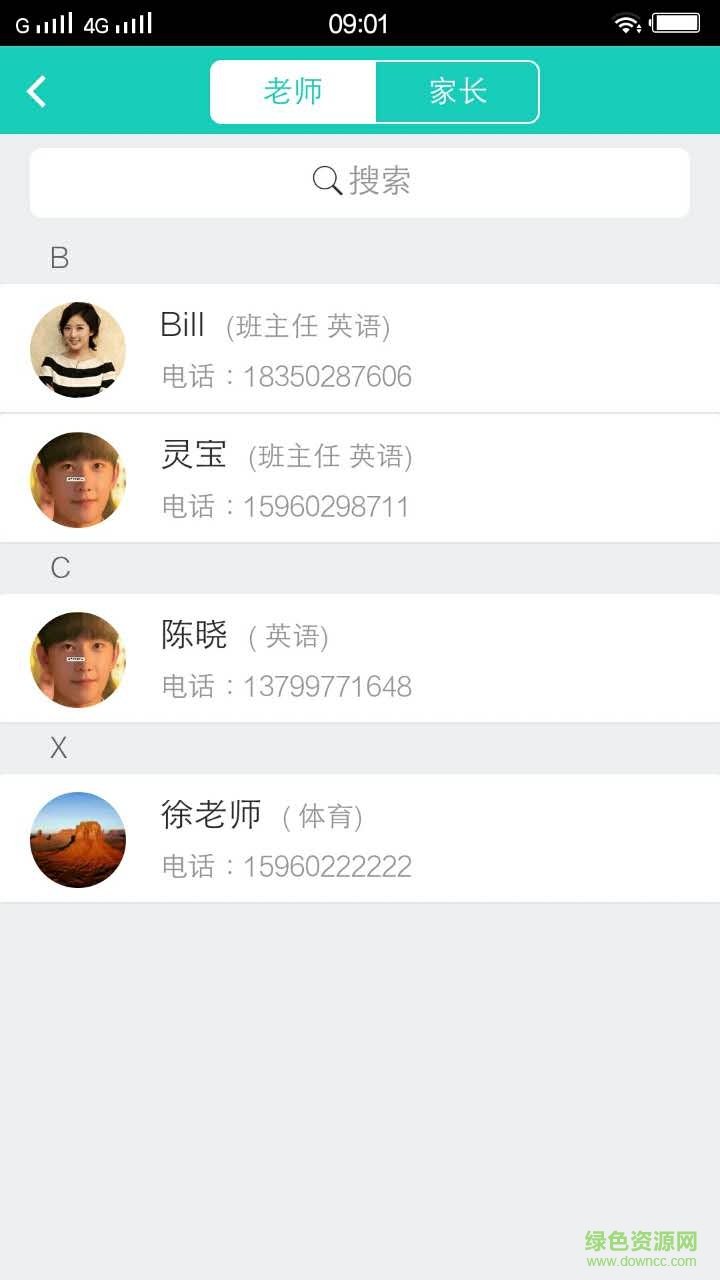Viewport: 720px width, 1280px height.
Task: Switch to the 家长 tab
Action: 457,92
